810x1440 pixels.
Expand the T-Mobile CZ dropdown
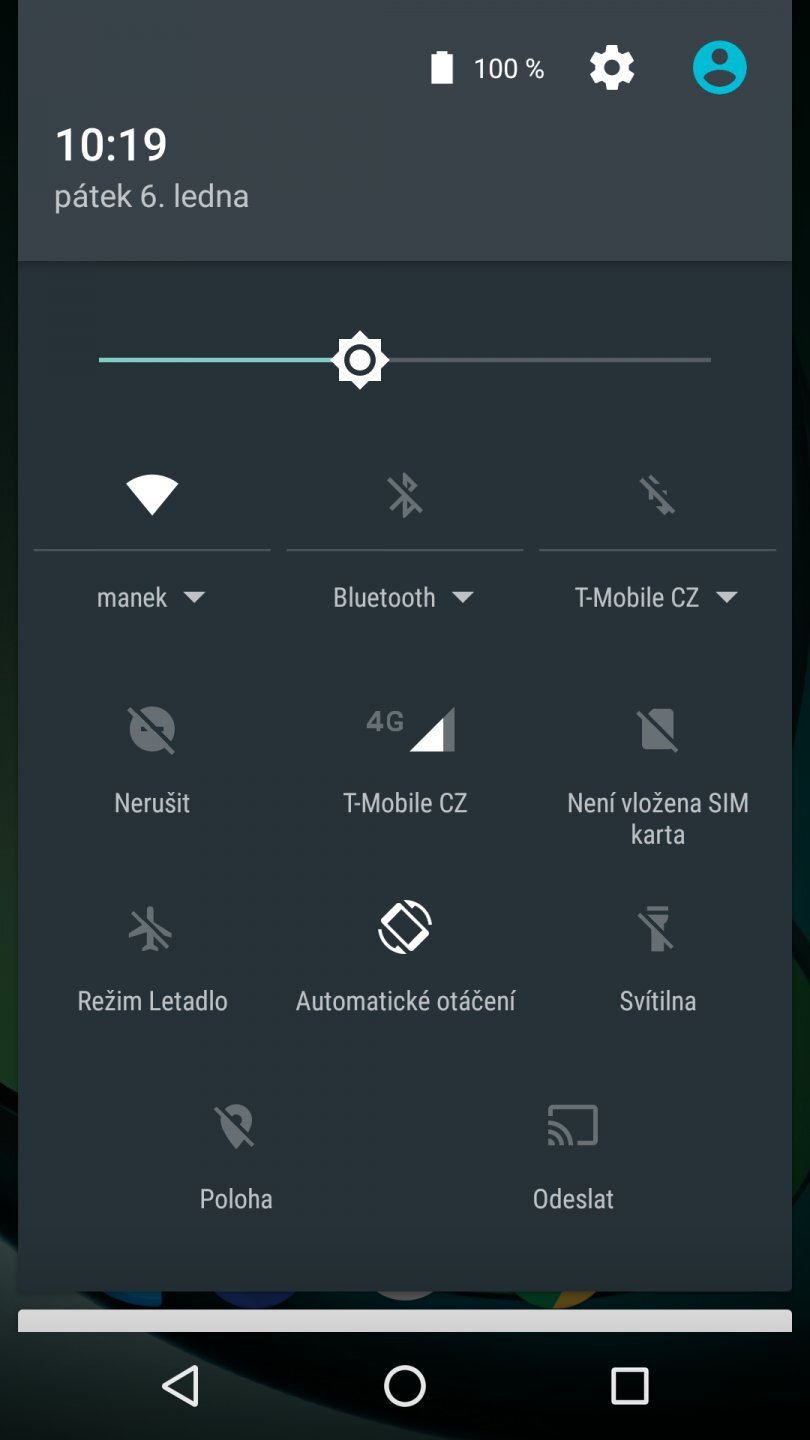pos(729,597)
